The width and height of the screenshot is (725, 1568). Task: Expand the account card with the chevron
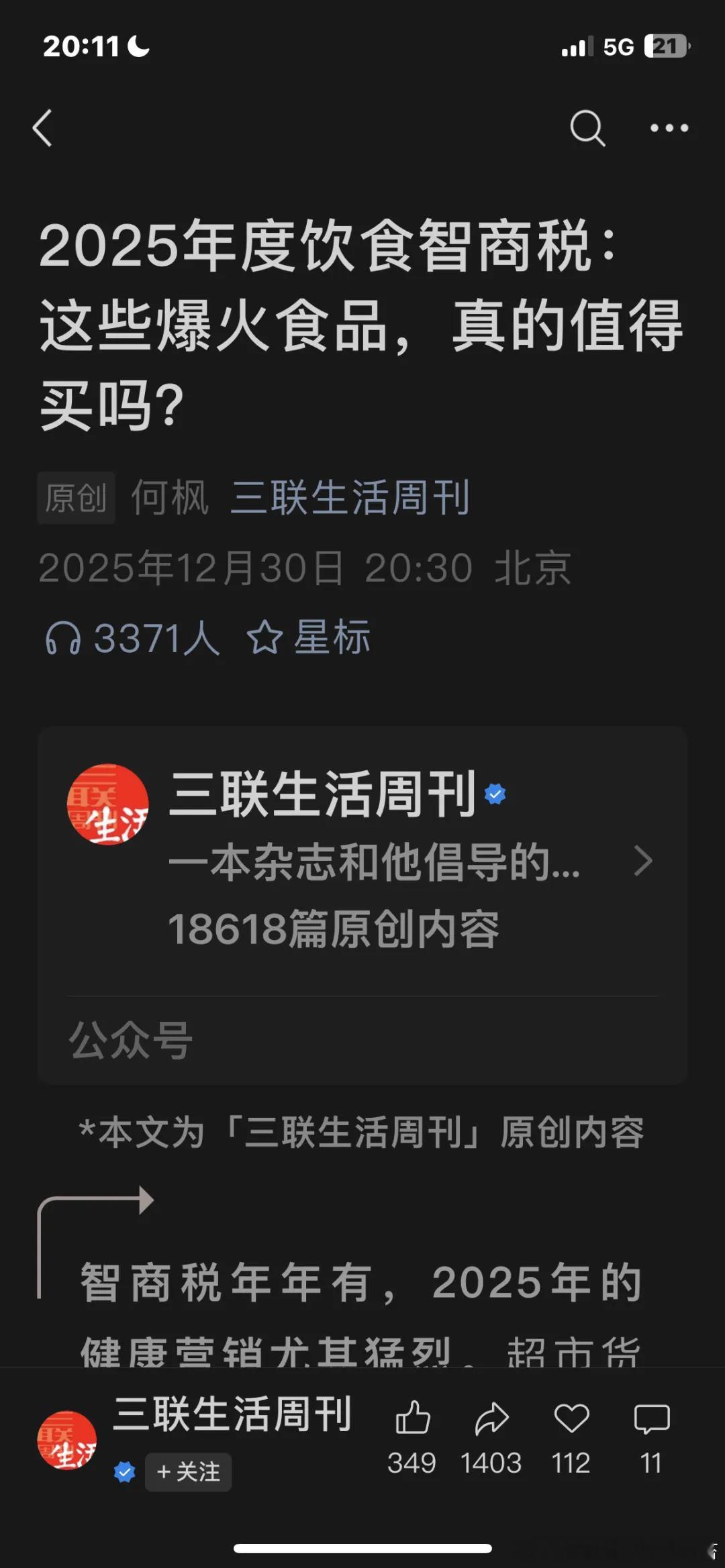(644, 861)
